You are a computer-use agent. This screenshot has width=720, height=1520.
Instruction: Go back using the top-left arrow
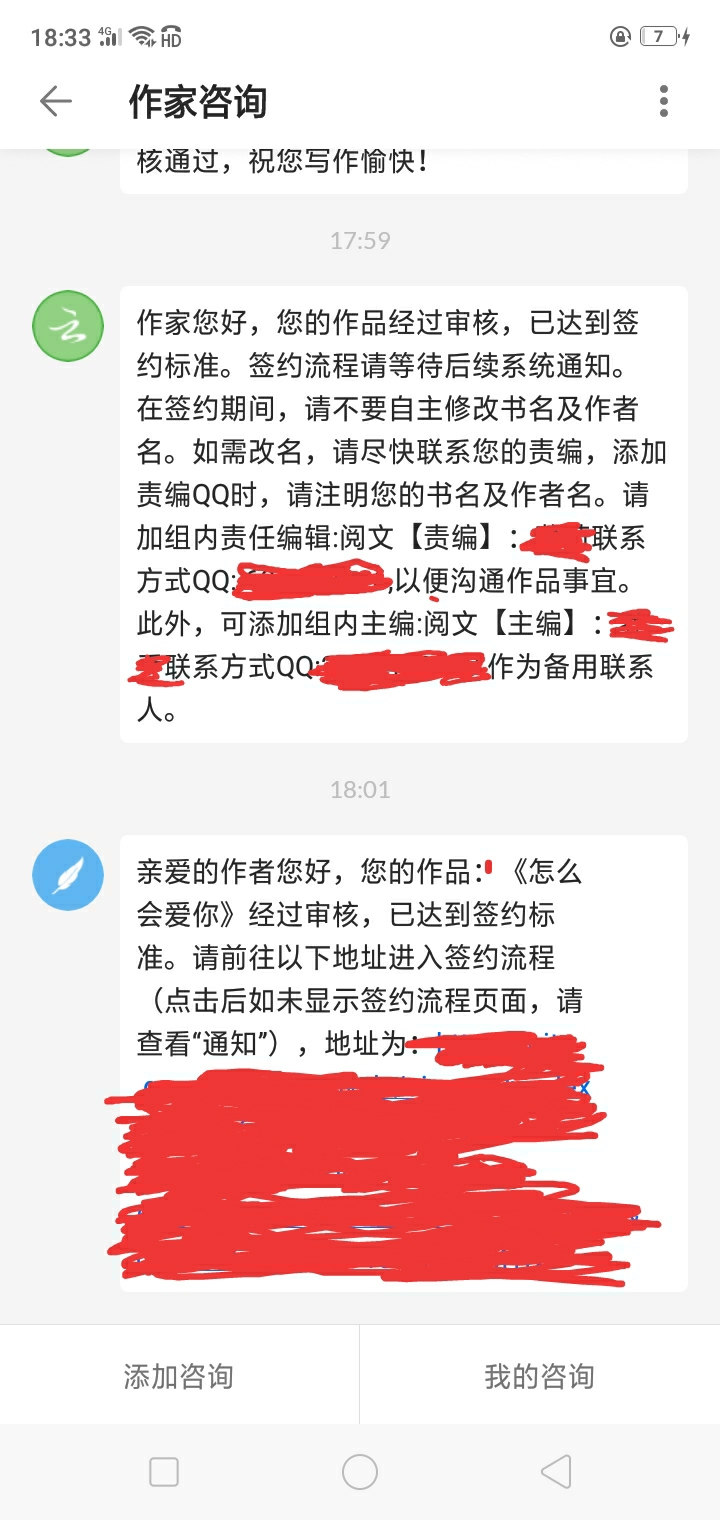click(56, 101)
